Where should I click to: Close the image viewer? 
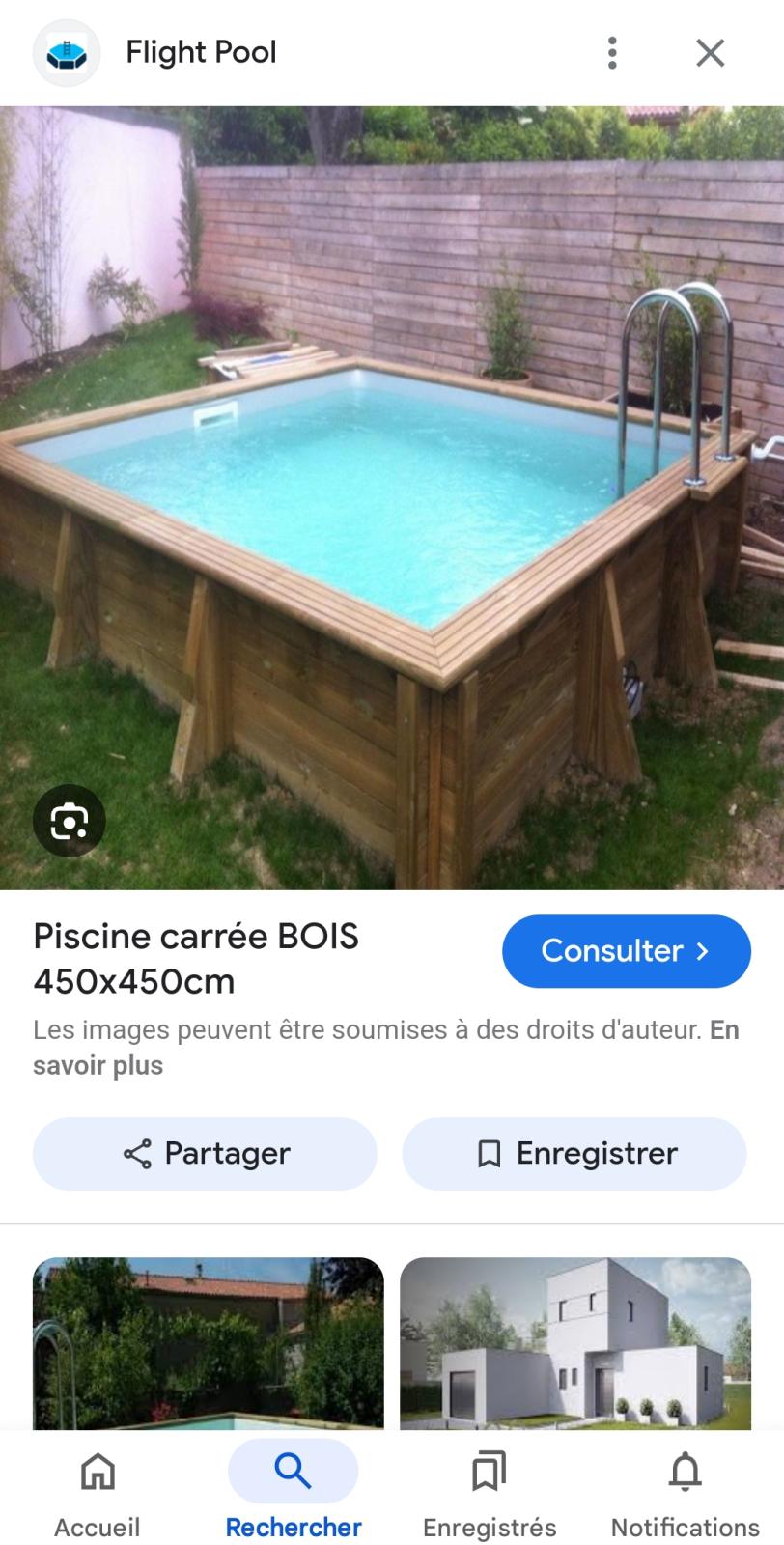(710, 53)
